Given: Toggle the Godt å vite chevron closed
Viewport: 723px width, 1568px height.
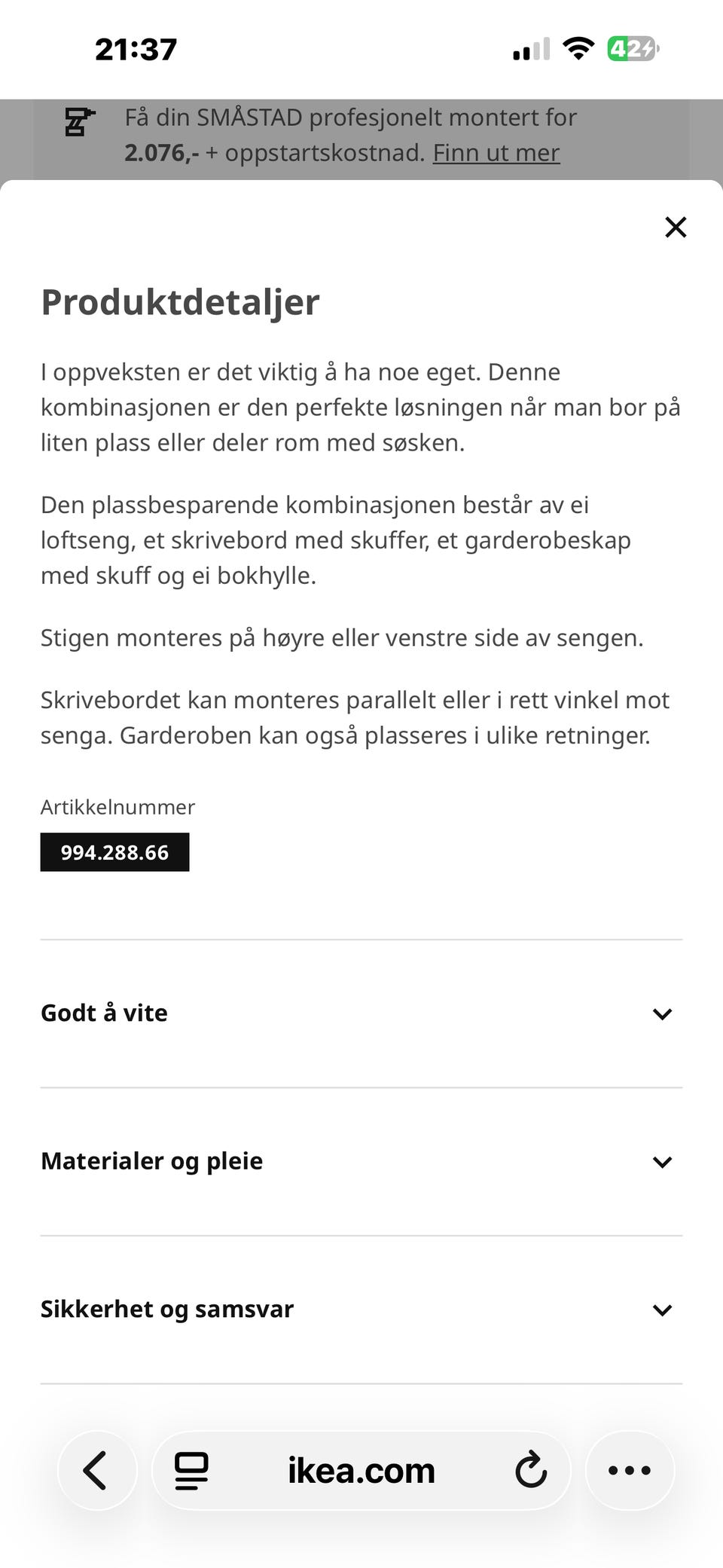Looking at the screenshot, I should pyautogui.click(x=662, y=1013).
